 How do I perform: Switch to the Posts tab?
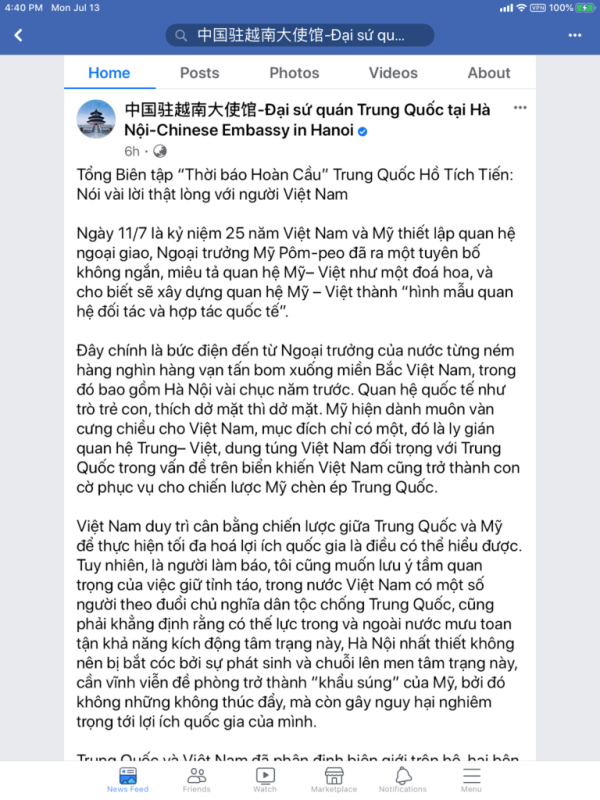(199, 73)
